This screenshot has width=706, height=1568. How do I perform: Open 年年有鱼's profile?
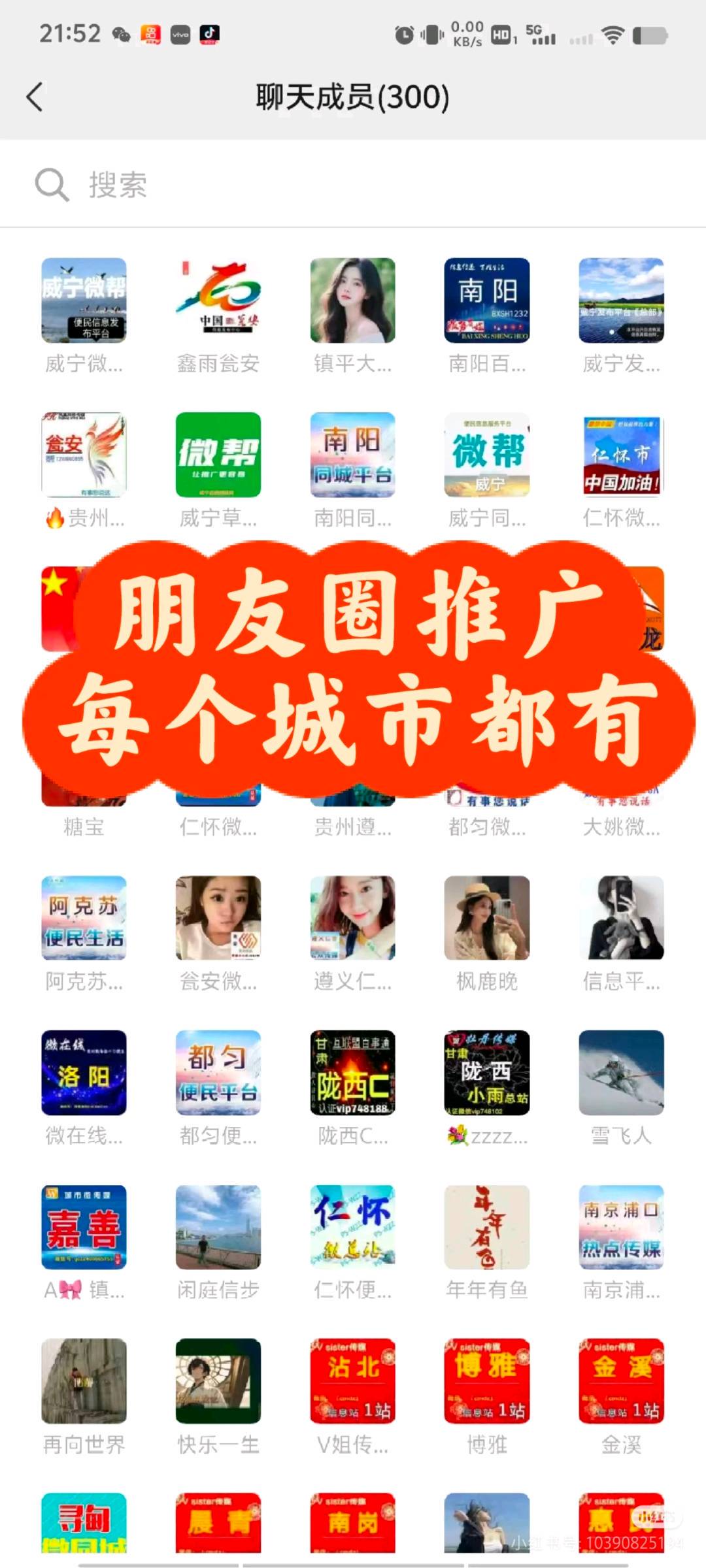pos(486,1227)
